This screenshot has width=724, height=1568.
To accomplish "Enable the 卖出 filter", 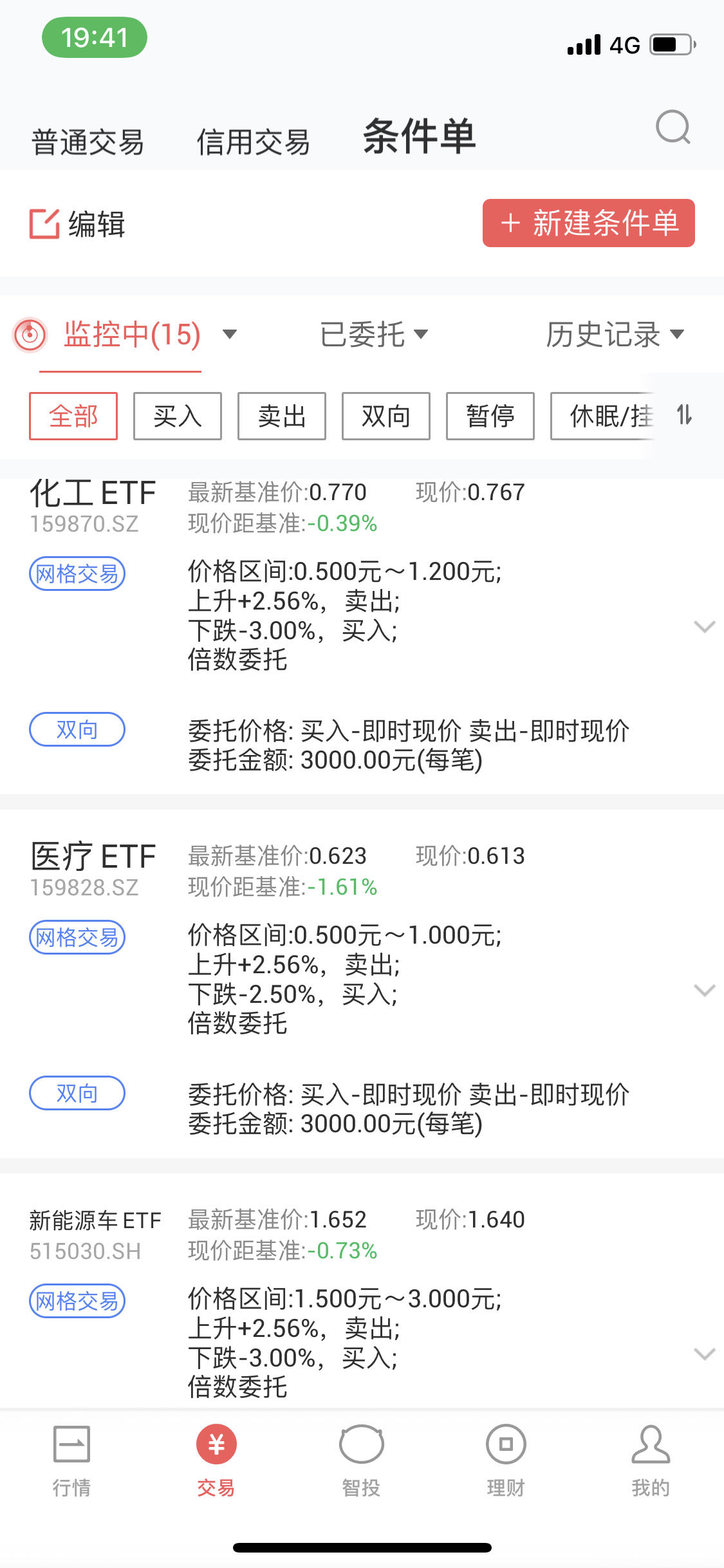I will (281, 416).
